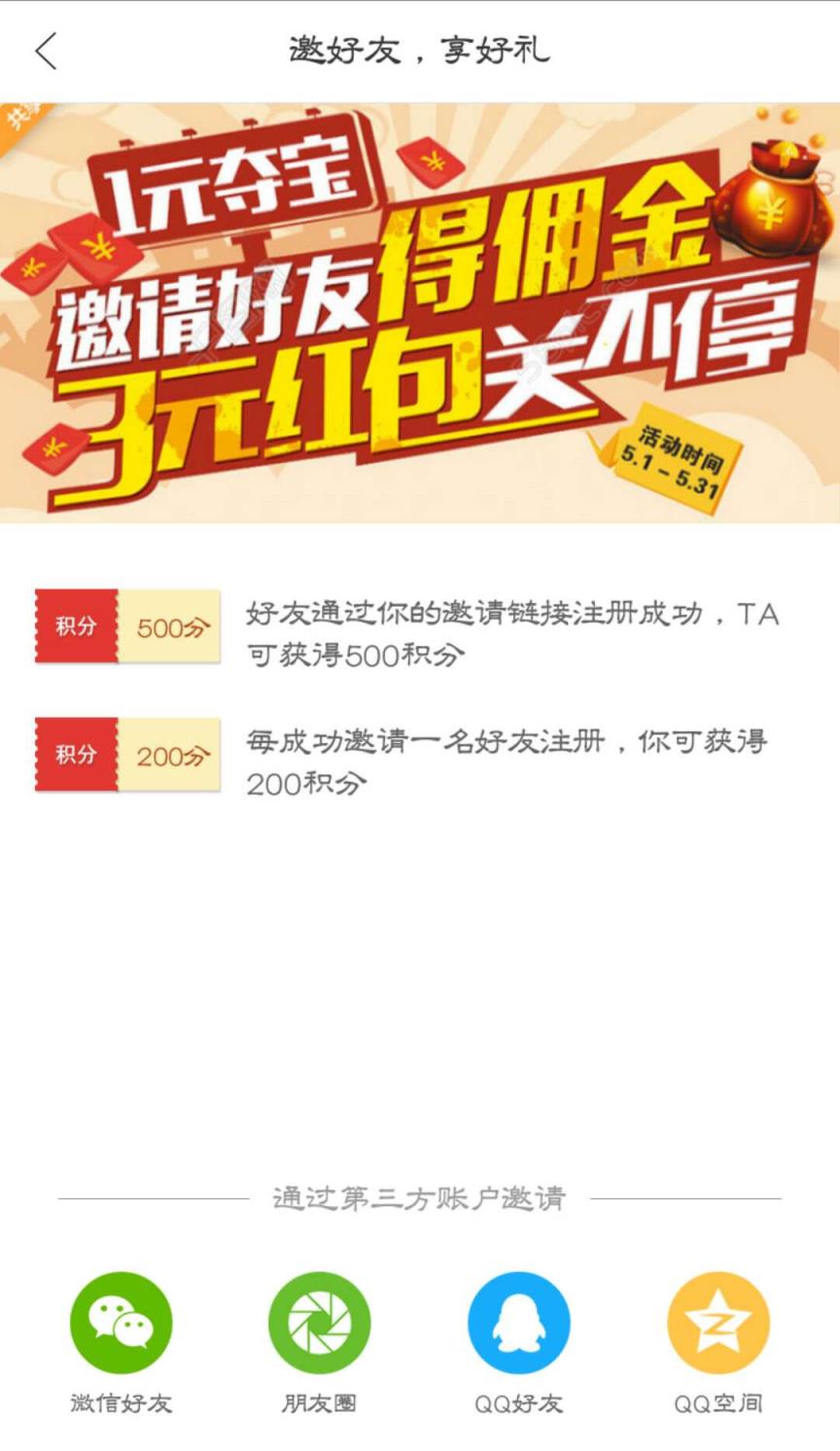Click the green aperture Moments logo
This screenshot has height=1451, width=840.
(x=319, y=1323)
